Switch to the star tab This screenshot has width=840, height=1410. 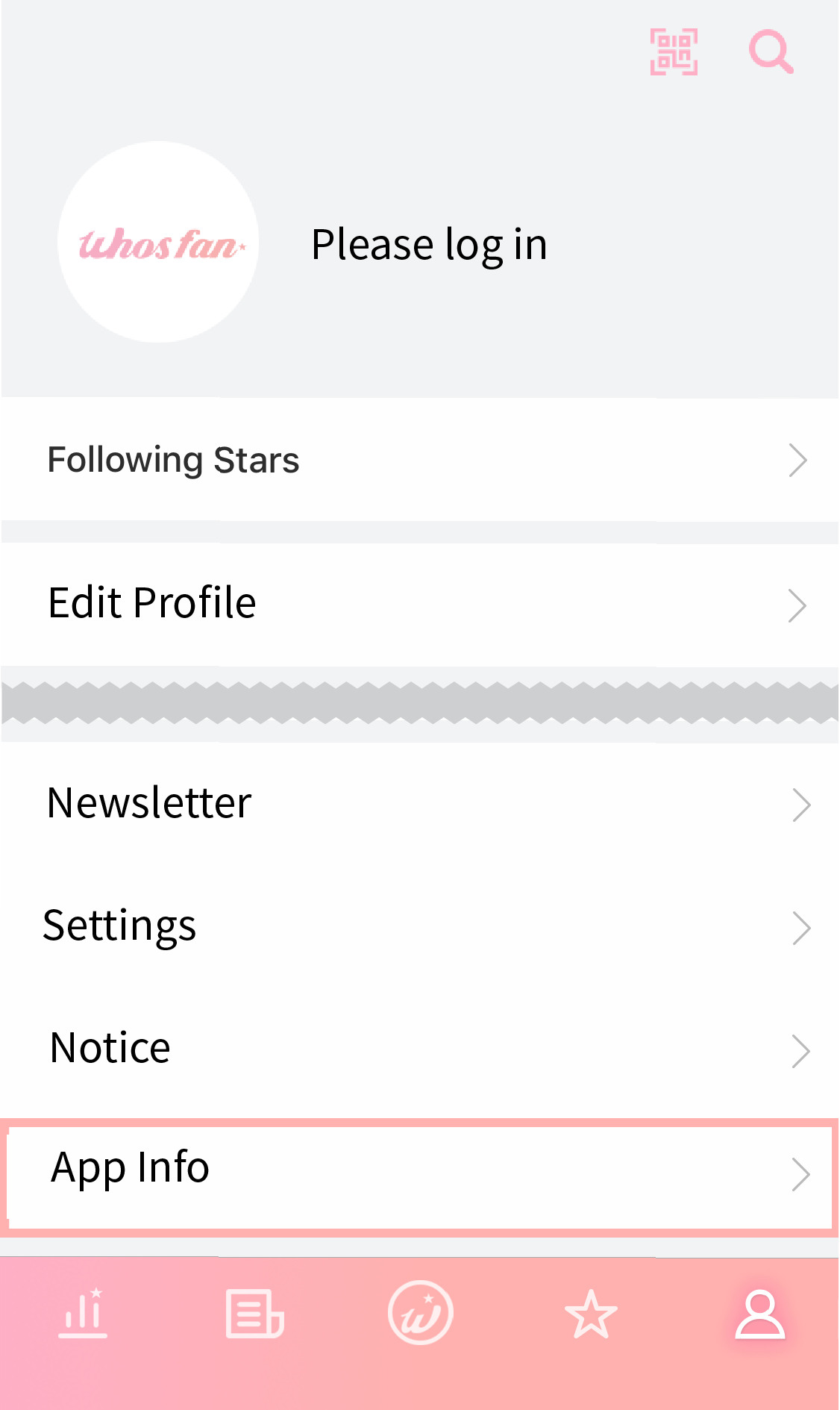591,1314
